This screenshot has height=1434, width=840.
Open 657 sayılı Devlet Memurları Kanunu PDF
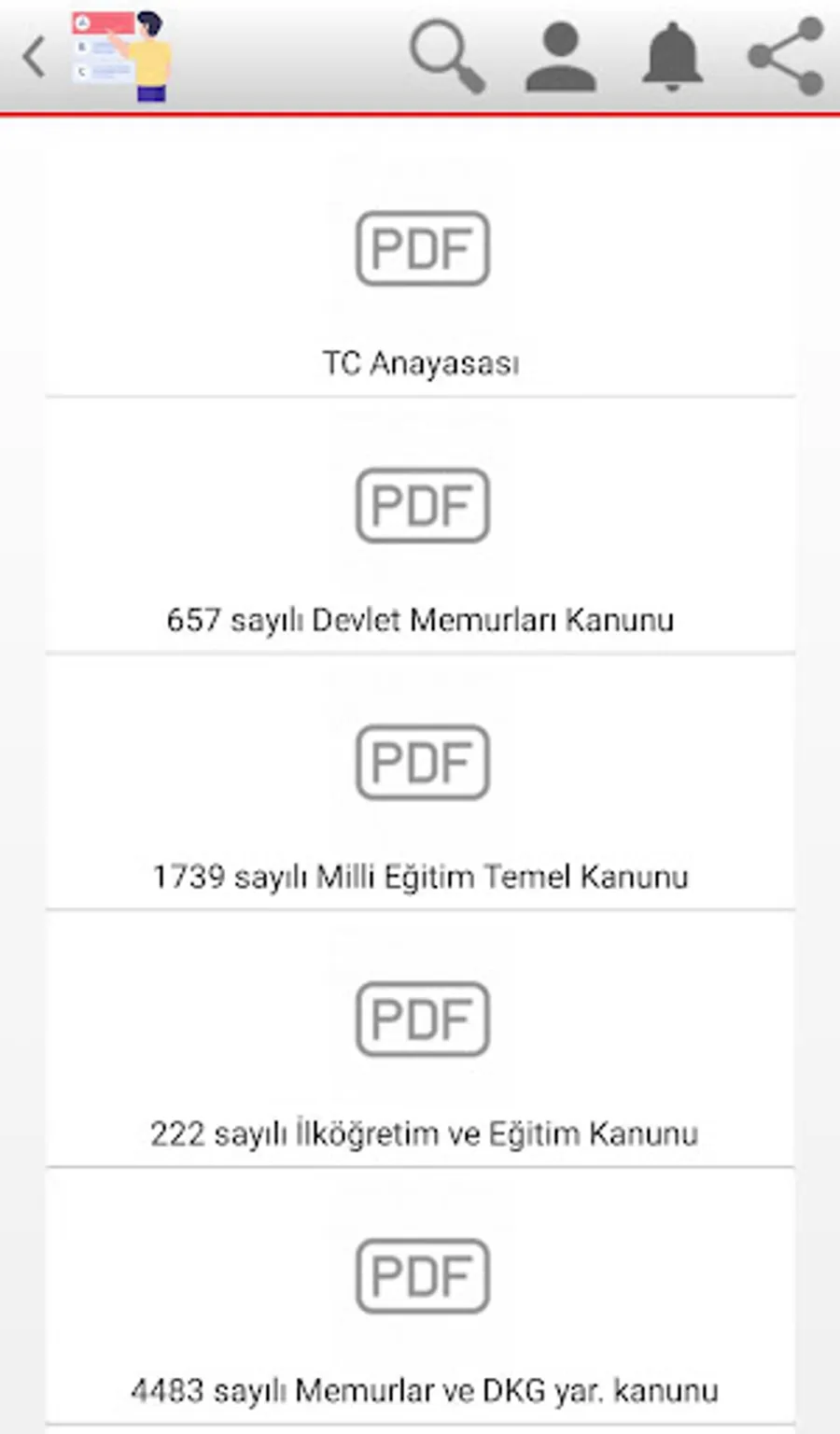(x=420, y=526)
